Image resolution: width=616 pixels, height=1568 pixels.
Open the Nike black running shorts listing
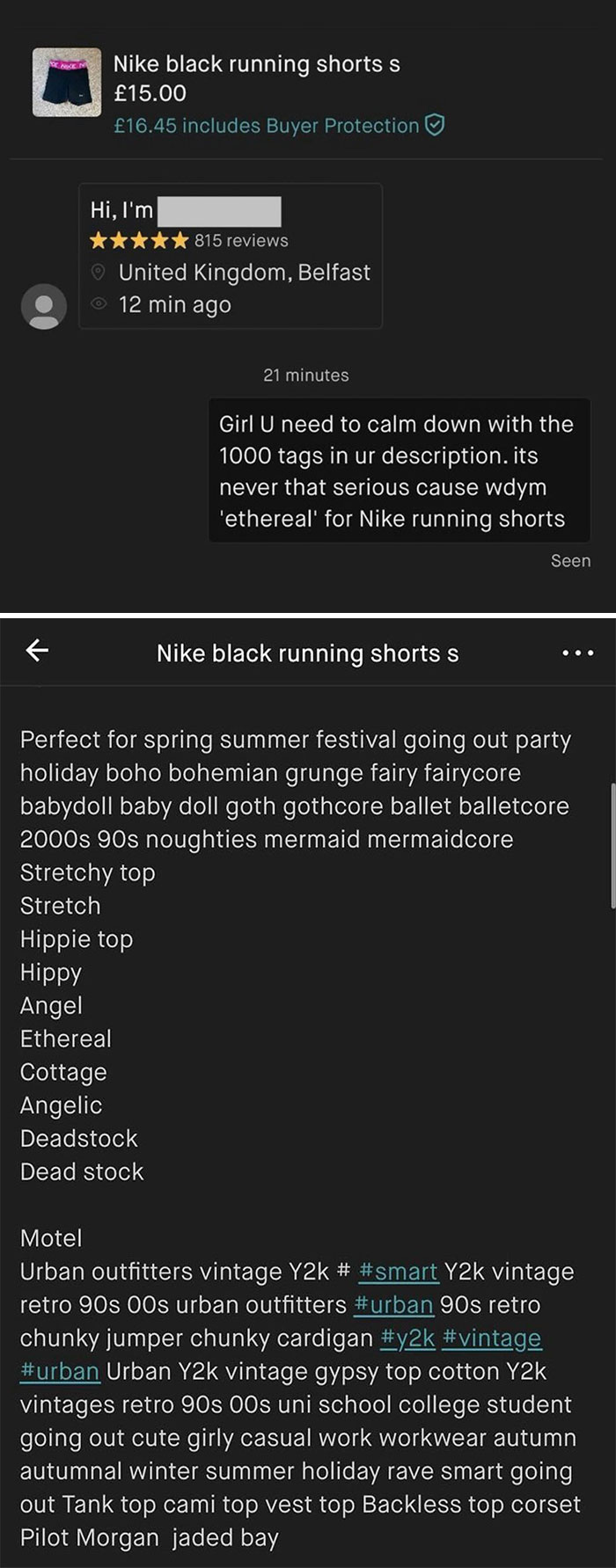coord(256,64)
